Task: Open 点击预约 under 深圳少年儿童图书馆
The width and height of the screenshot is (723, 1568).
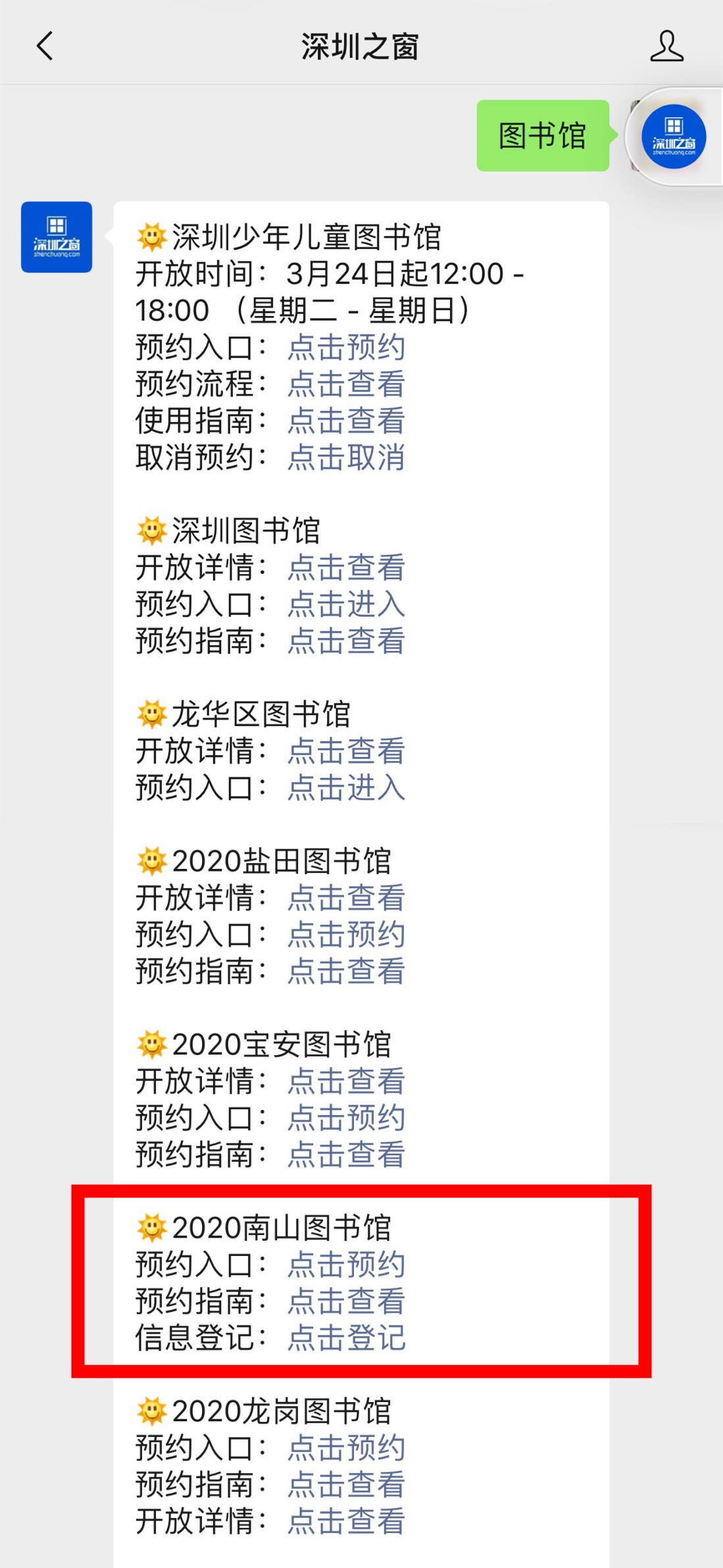Action: click(346, 347)
